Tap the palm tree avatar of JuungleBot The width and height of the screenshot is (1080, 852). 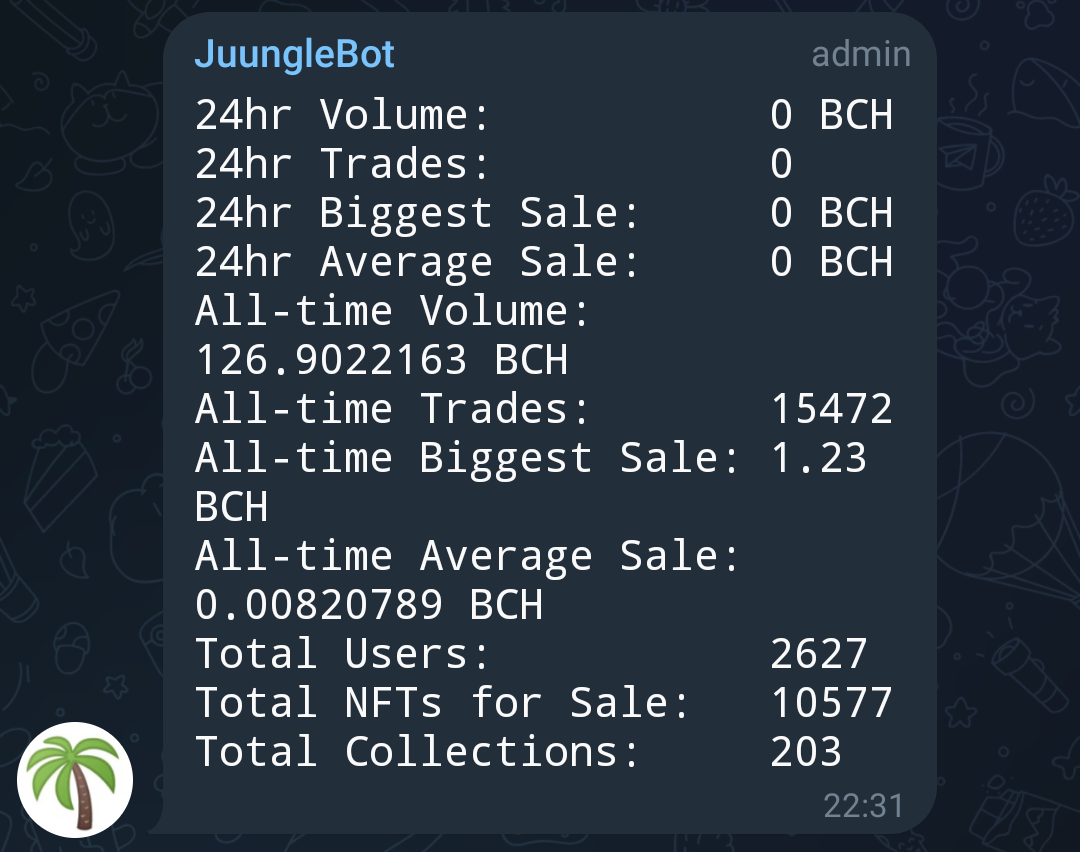75,780
